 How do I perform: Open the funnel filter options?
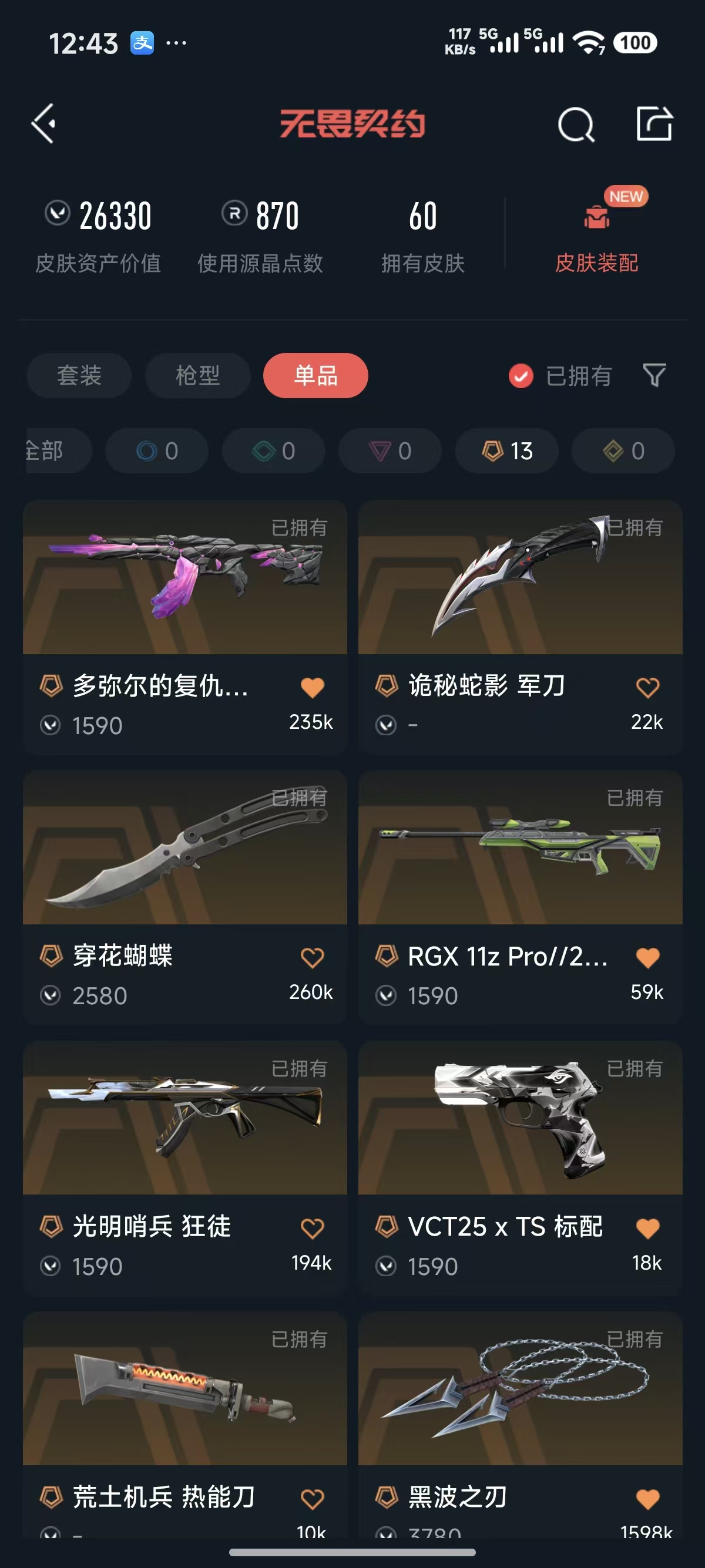[654, 375]
